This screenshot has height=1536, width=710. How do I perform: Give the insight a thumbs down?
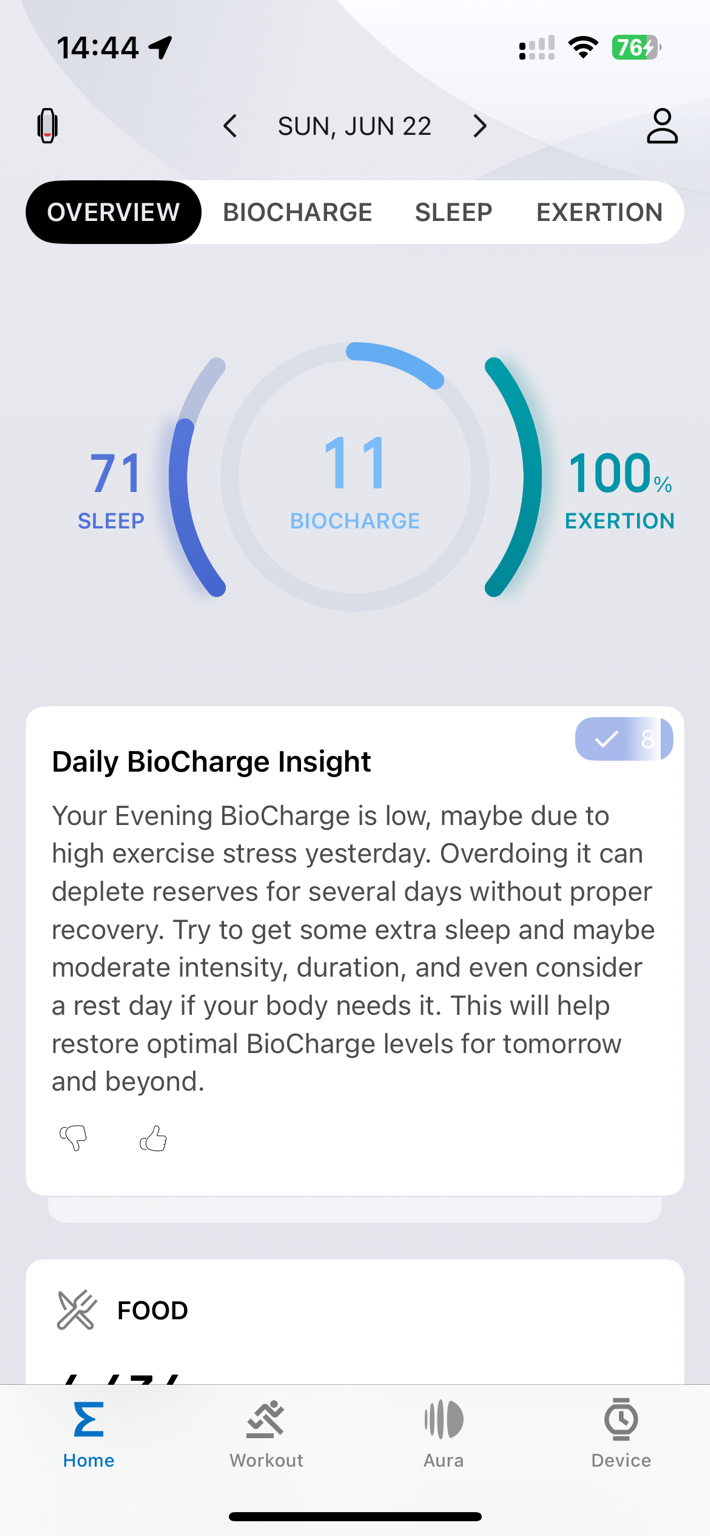pos(73,1137)
